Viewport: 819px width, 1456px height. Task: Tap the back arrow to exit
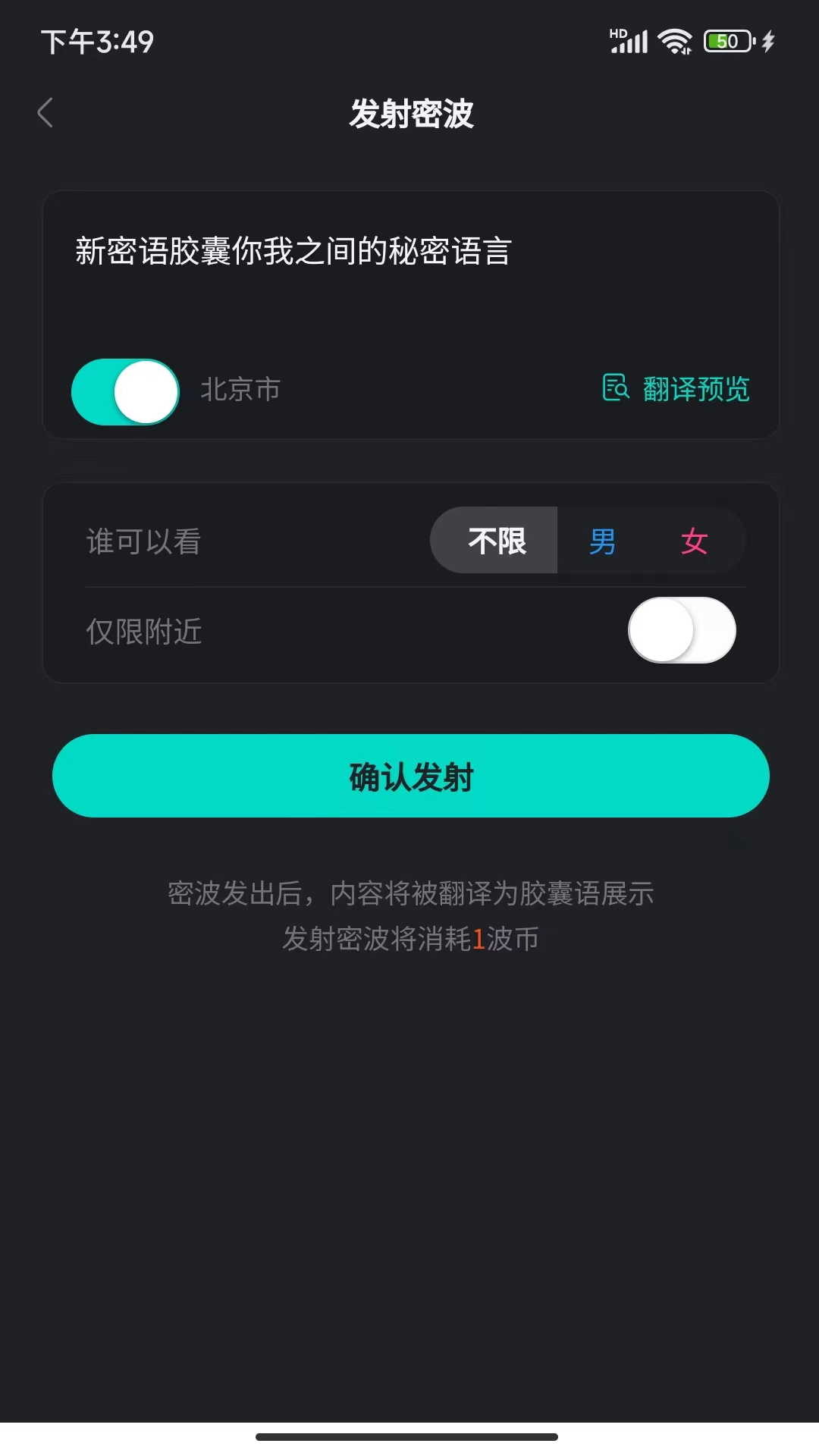click(x=45, y=112)
